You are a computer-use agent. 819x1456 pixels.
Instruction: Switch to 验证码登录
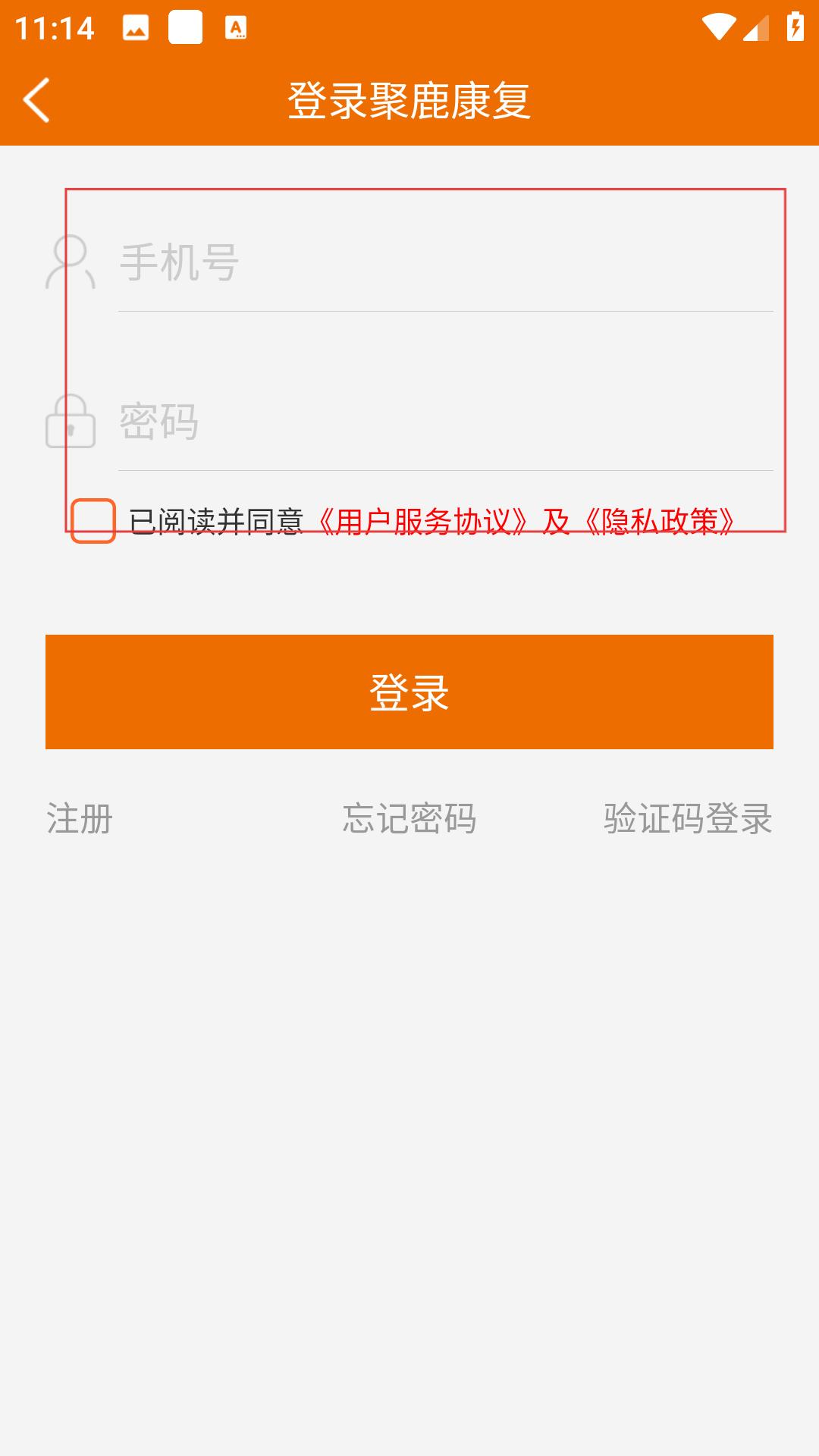coord(688,819)
